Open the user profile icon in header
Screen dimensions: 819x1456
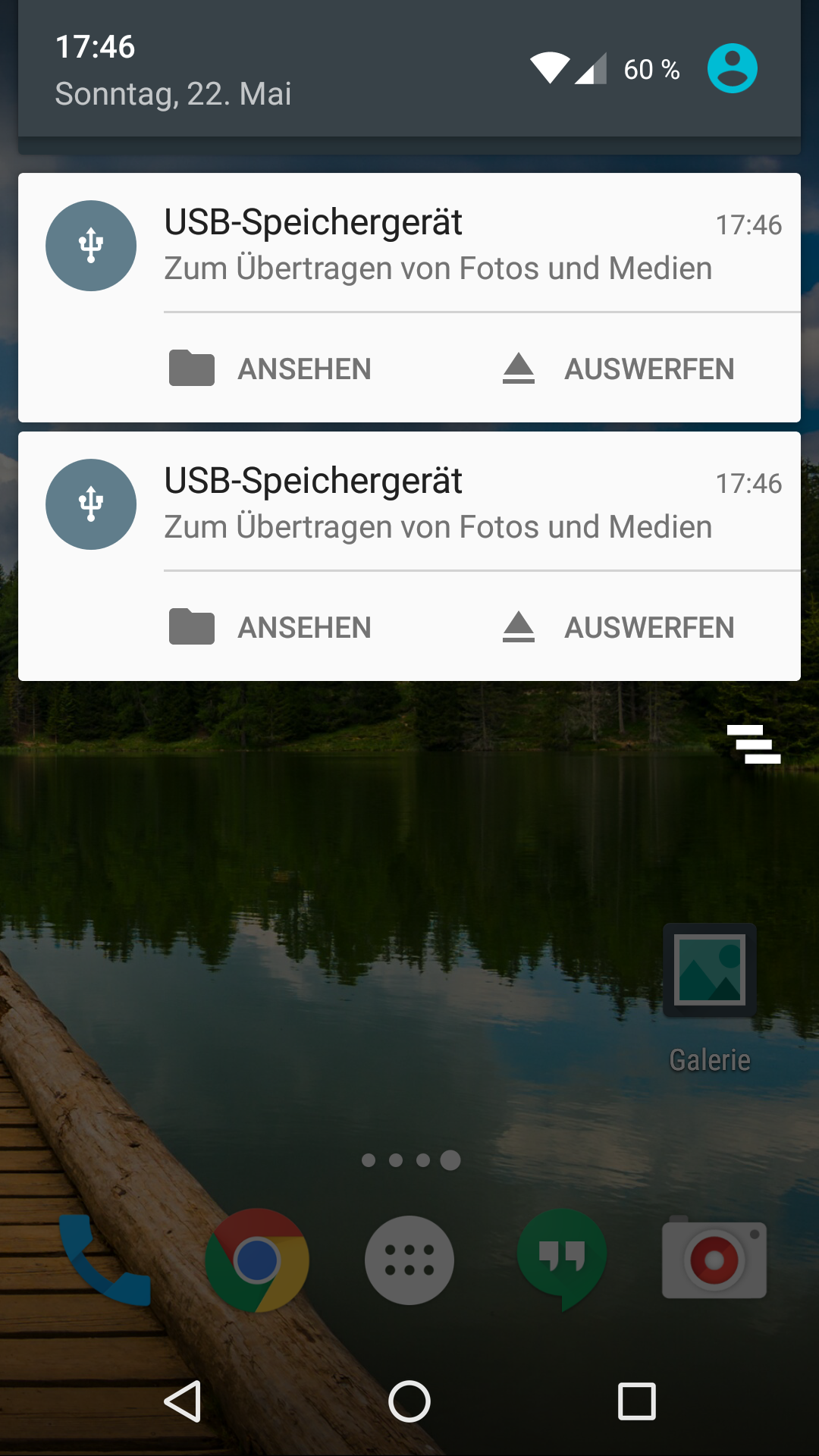pyautogui.click(x=732, y=68)
